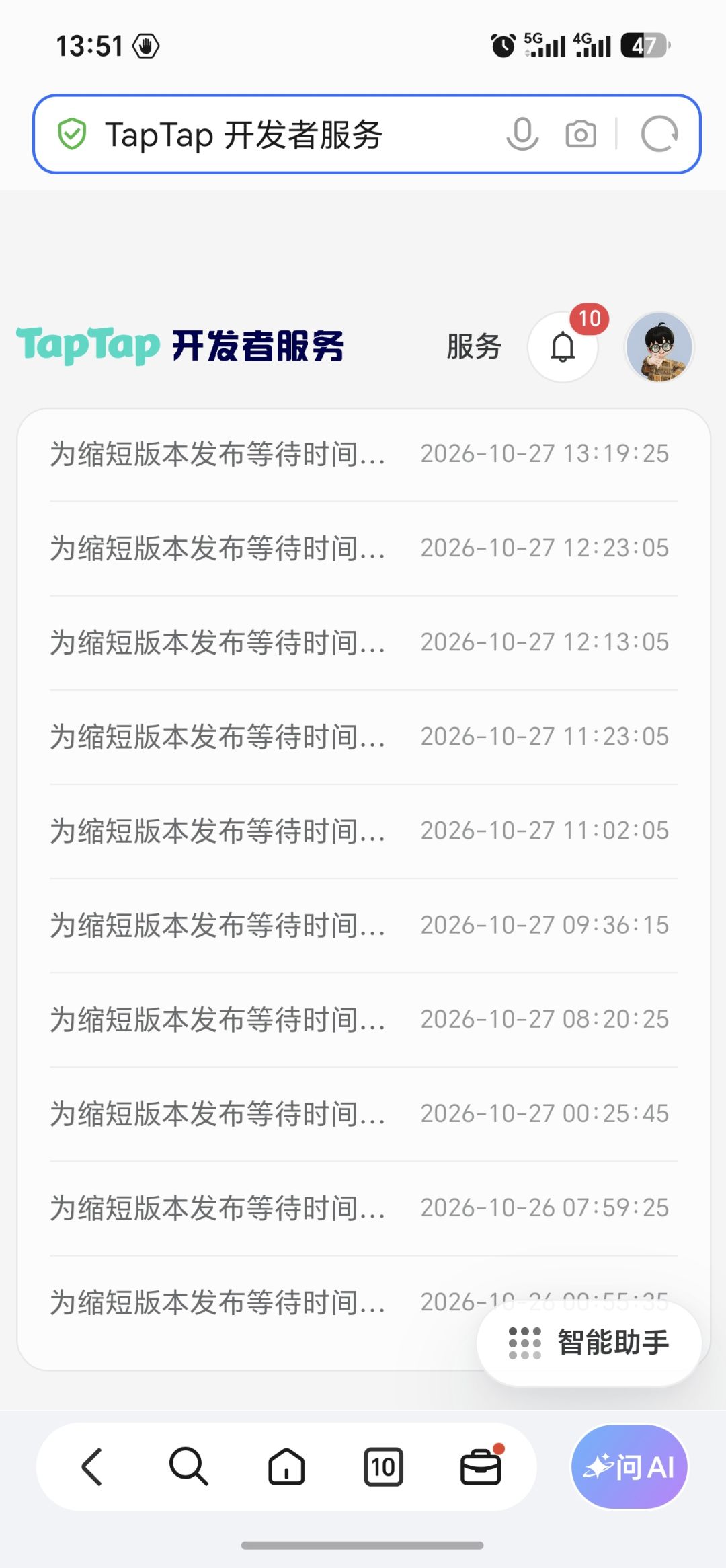The image size is (726, 1568).
Task: Reload the page with the refresh icon
Action: pyautogui.click(x=659, y=134)
